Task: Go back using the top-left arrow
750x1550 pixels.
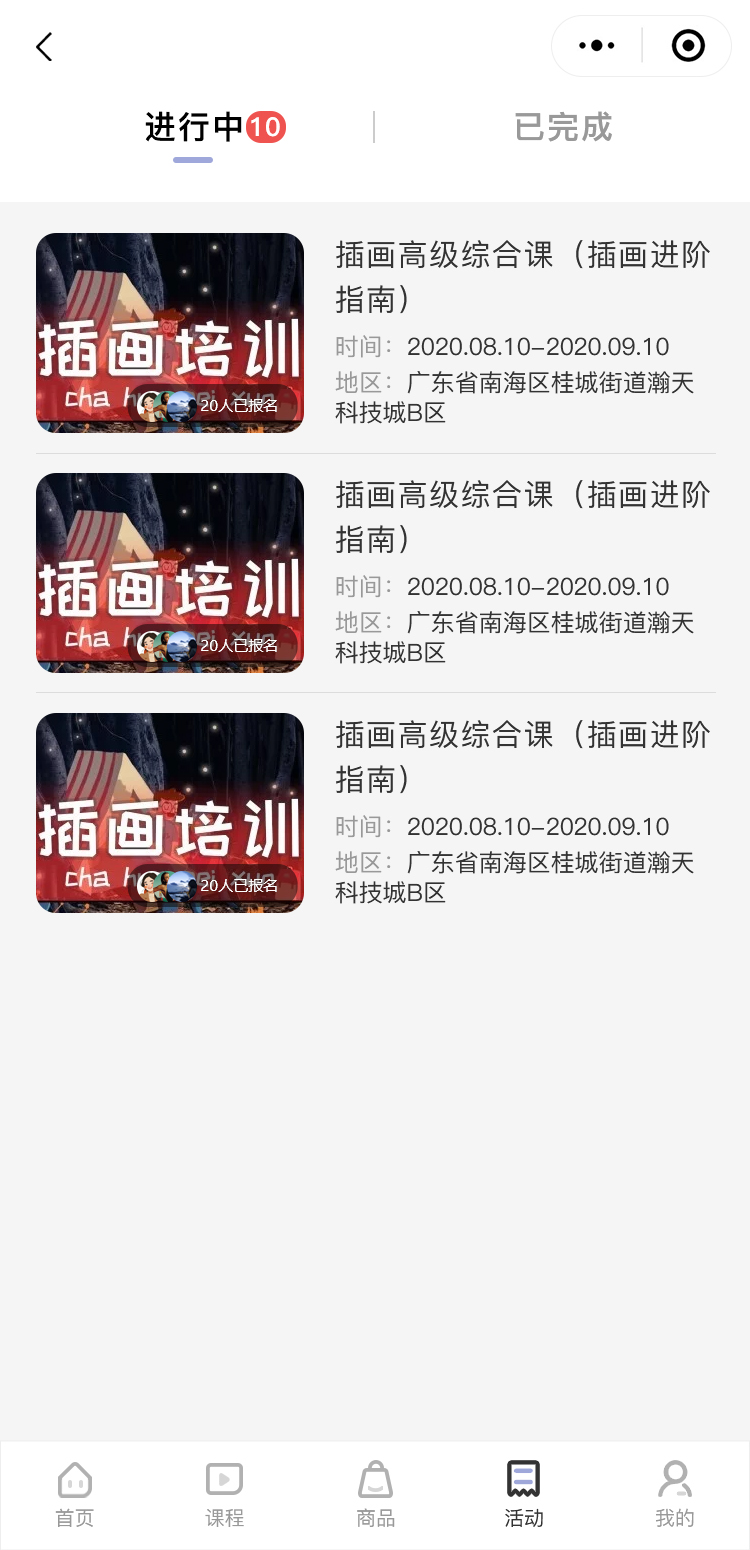Action: (44, 47)
